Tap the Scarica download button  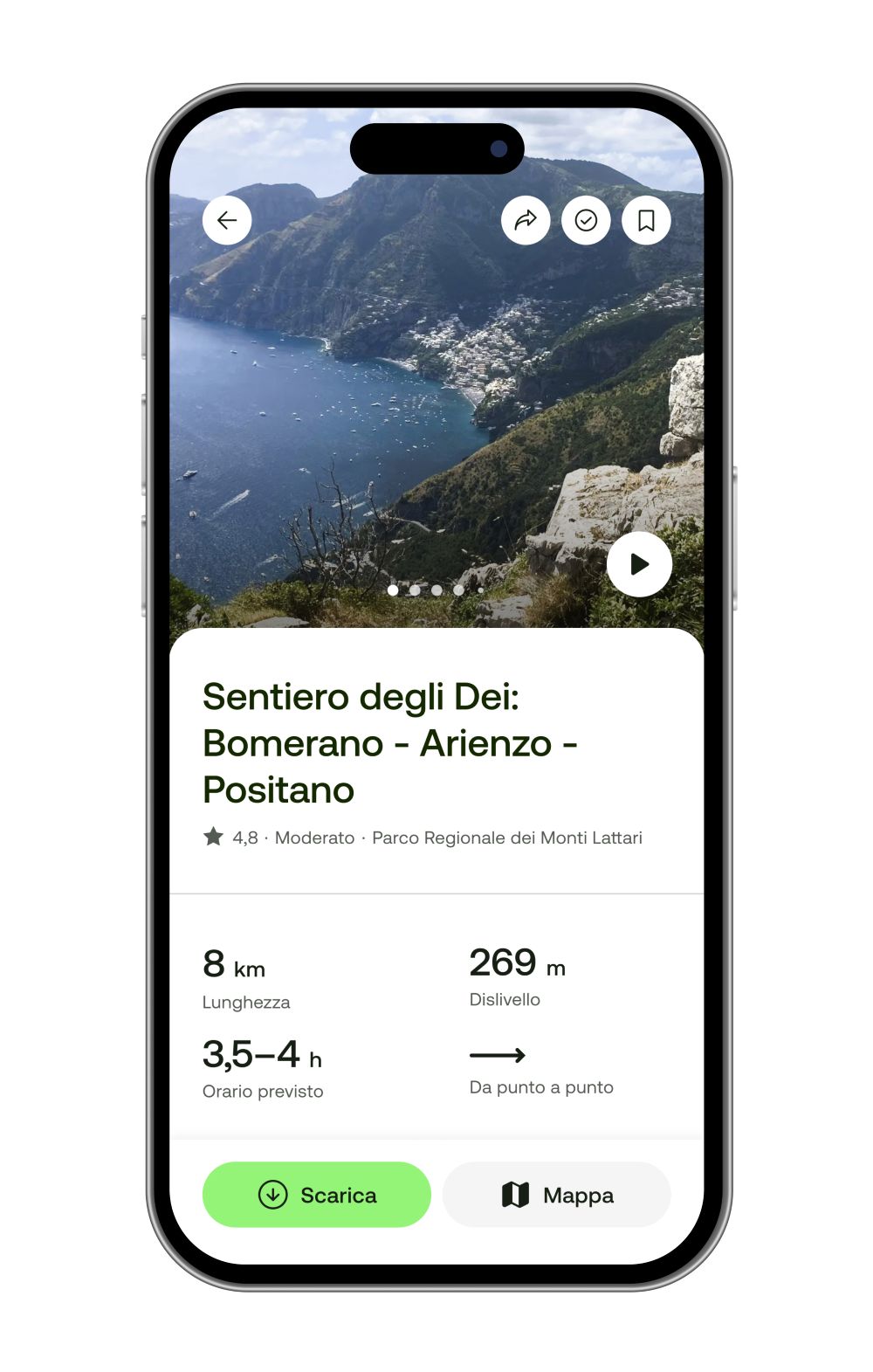(x=317, y=1194)
